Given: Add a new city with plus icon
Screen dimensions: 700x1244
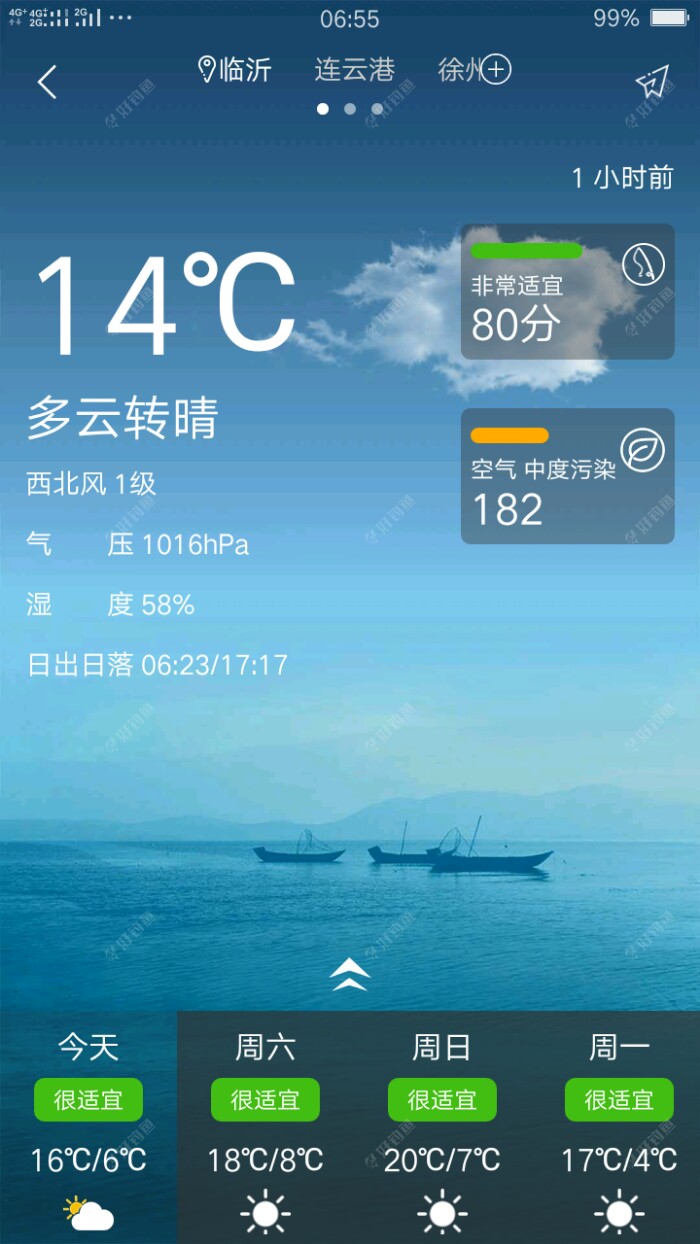Looking at the screenshot, I should click(x=496, y=70).
